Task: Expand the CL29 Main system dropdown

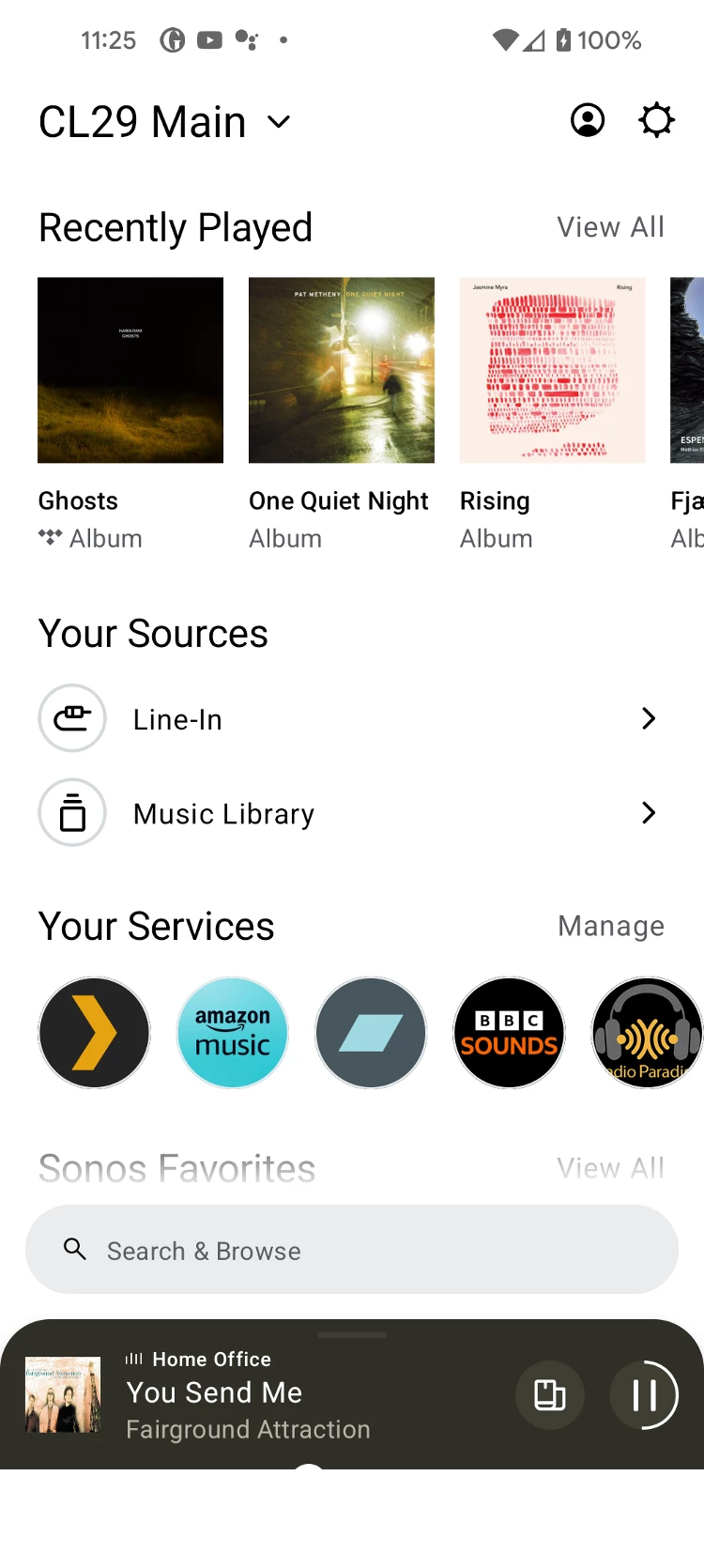Action: coord(278,122)
